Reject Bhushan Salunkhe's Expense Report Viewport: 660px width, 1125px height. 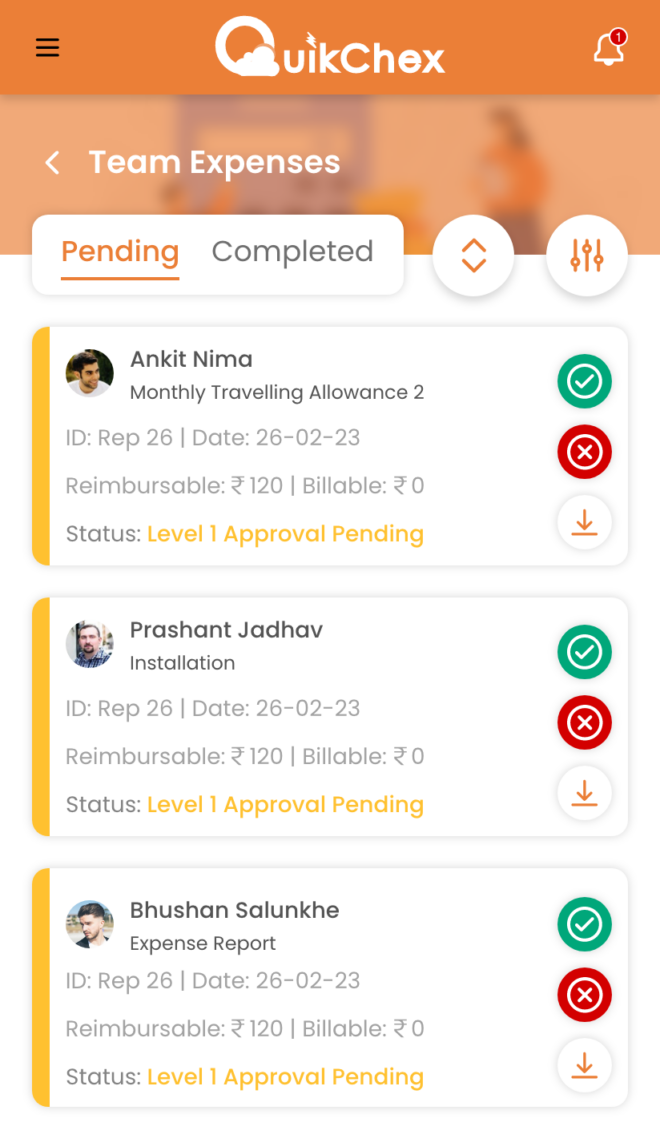(x=585, y=994)
